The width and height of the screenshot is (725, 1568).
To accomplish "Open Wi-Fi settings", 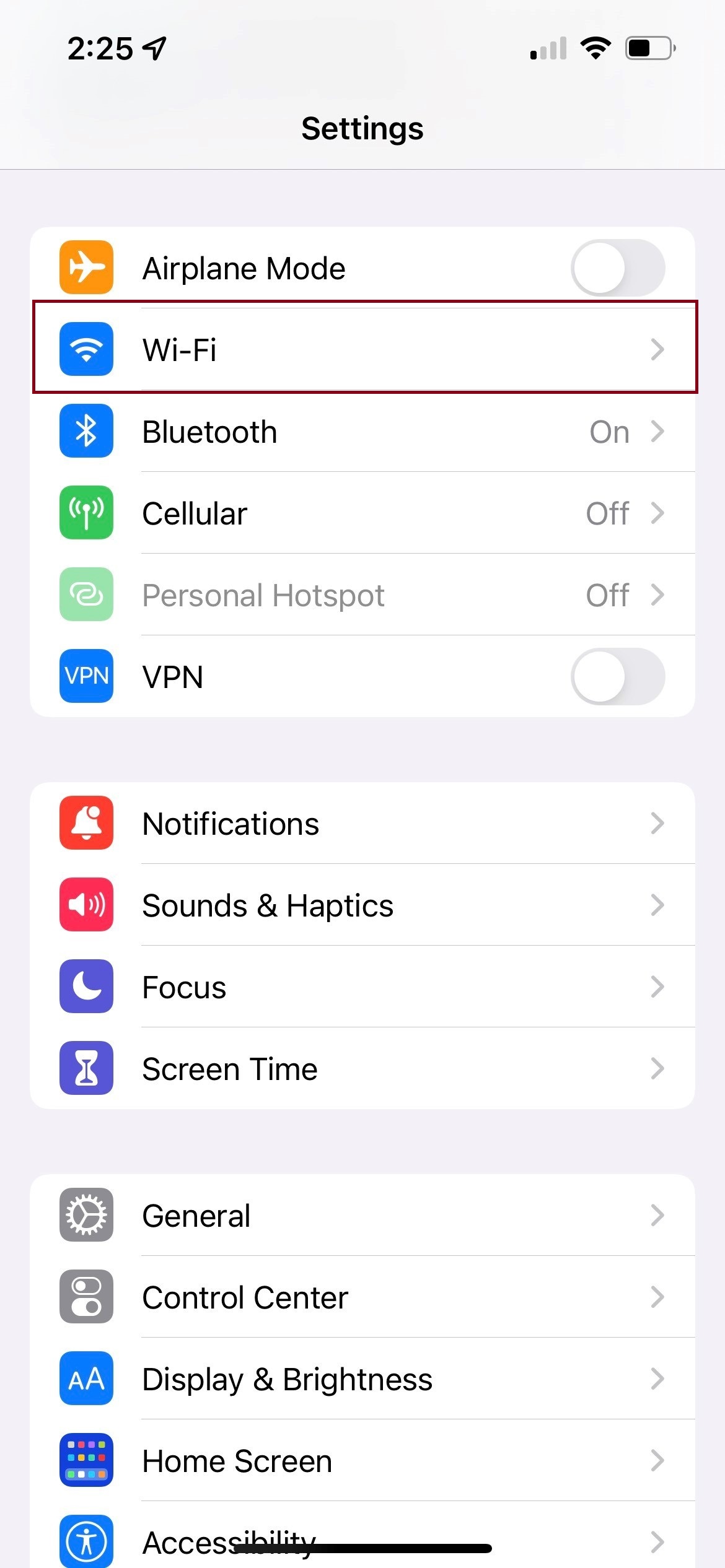I will 362,349.
